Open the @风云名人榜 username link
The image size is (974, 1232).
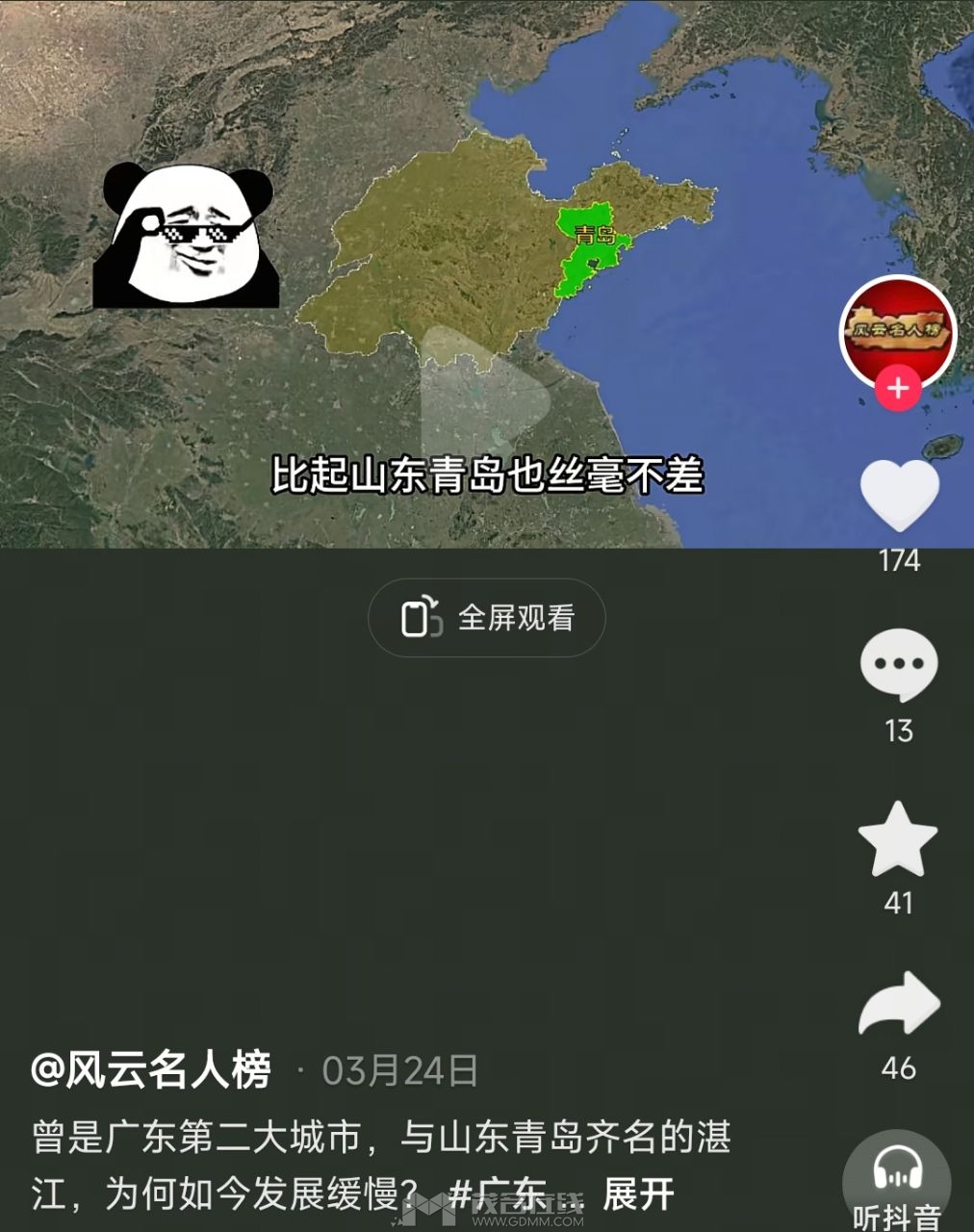(151, 1069)
